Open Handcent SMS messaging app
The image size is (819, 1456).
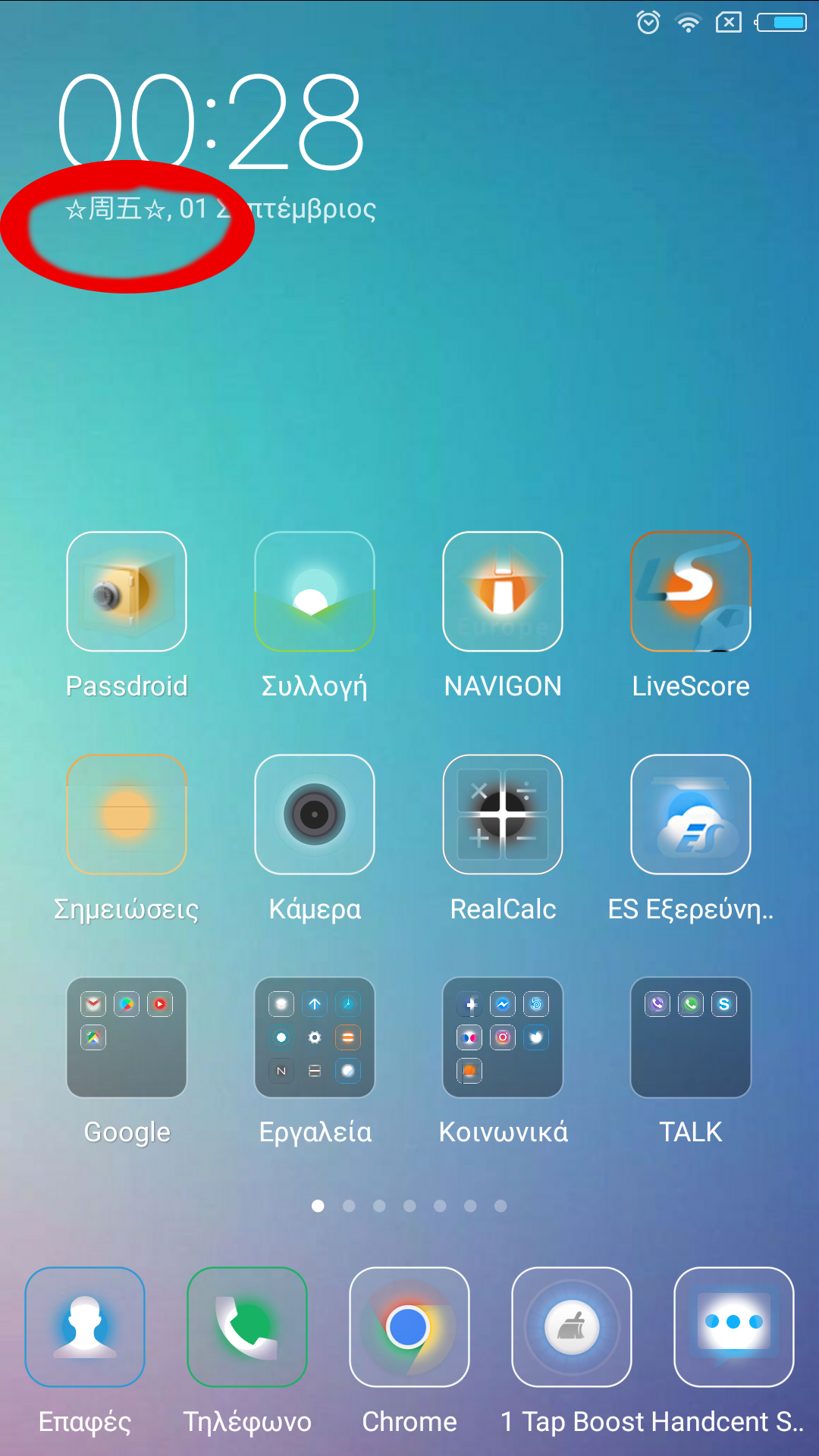734,1327
